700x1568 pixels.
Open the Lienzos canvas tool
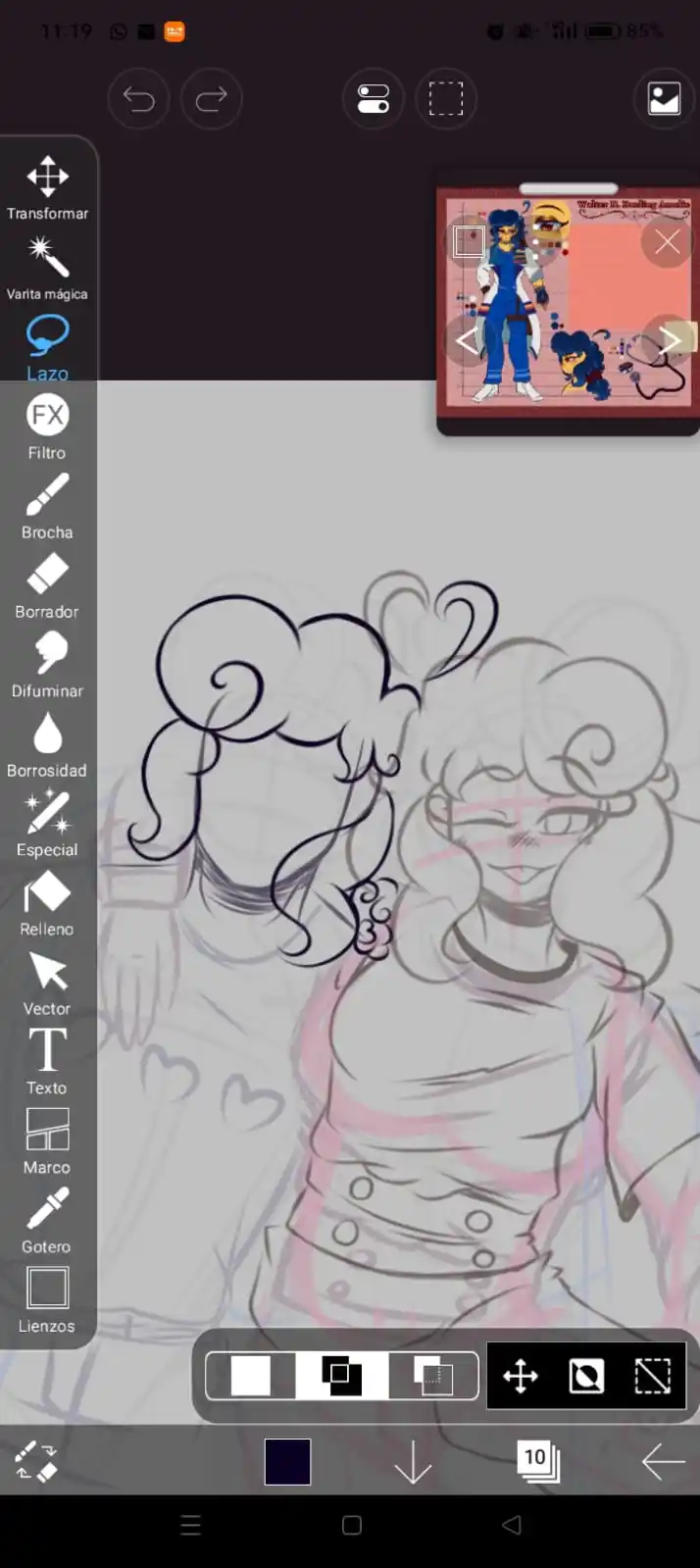tap(47, 1298)
